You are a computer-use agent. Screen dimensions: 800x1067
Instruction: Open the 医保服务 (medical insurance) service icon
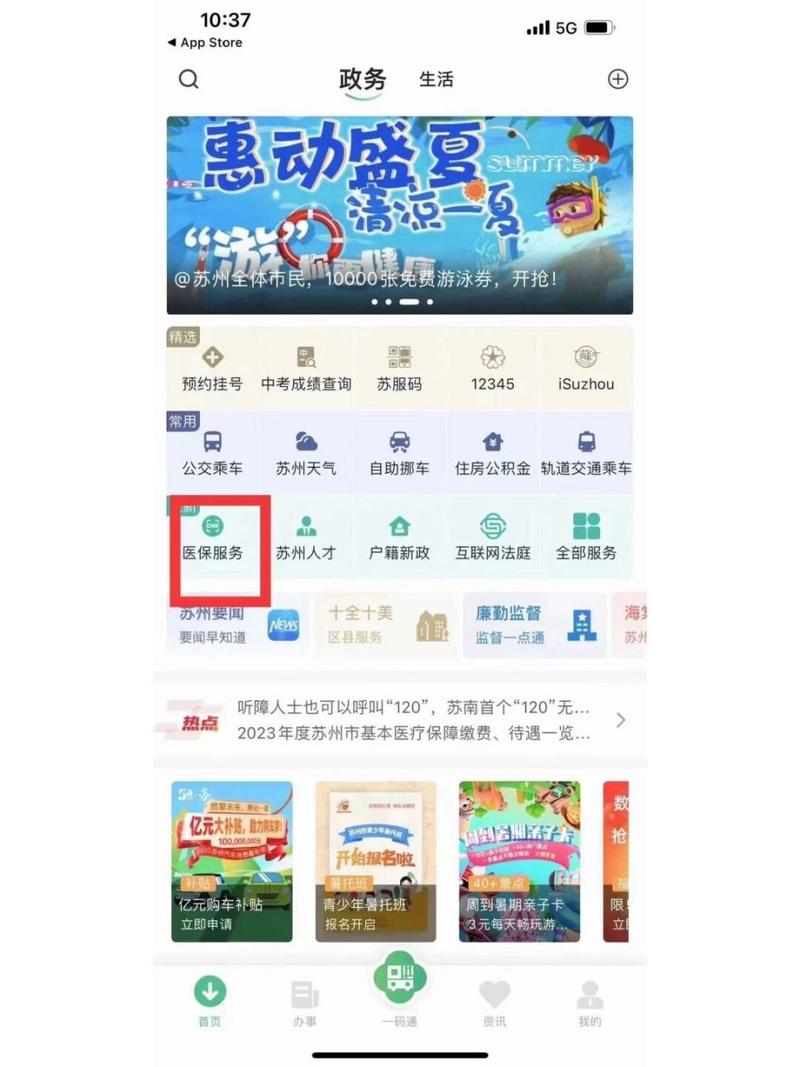click(x=213, y=535)
